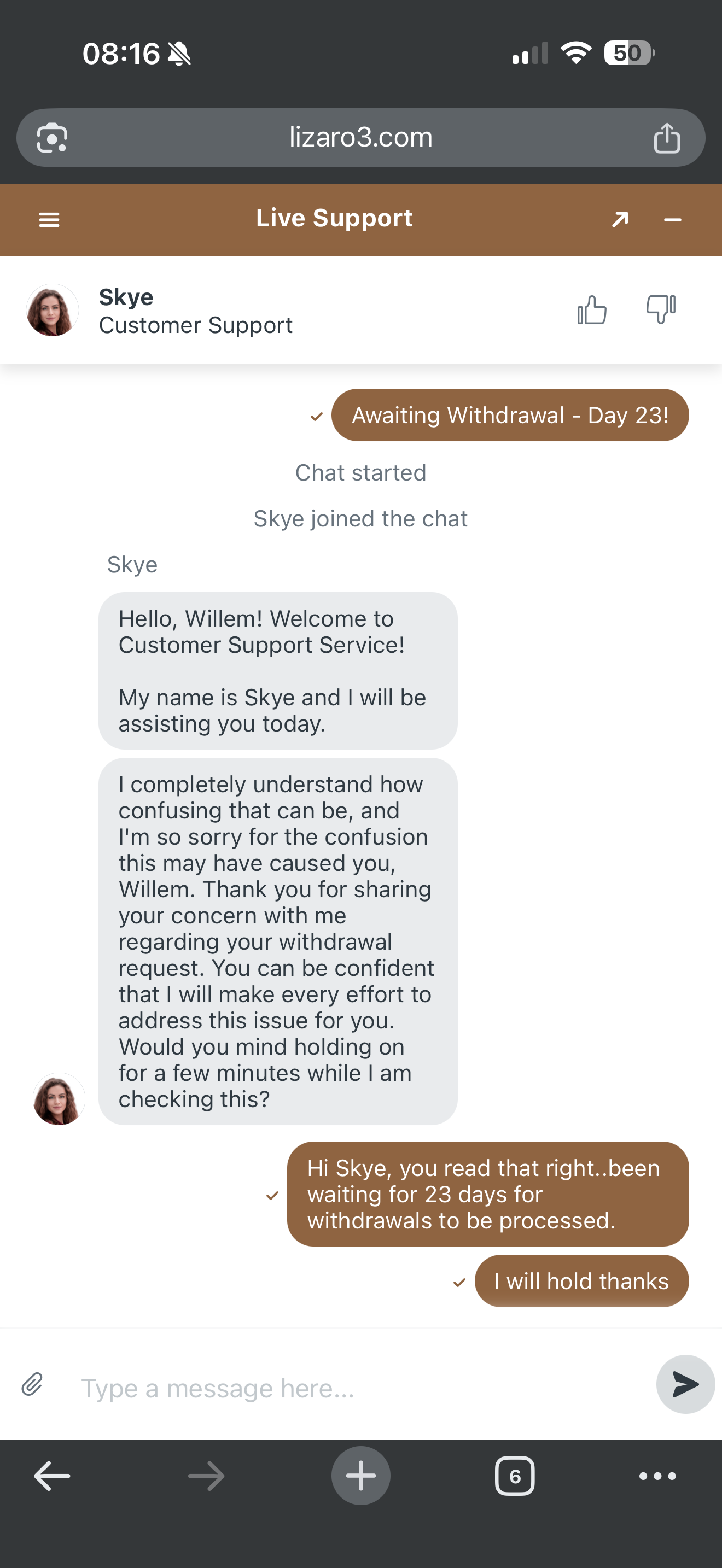This screenshot has width=722, height=1568.
Task: View the six open tabs
Action: pyautogui.click(x=514, y=1476)
